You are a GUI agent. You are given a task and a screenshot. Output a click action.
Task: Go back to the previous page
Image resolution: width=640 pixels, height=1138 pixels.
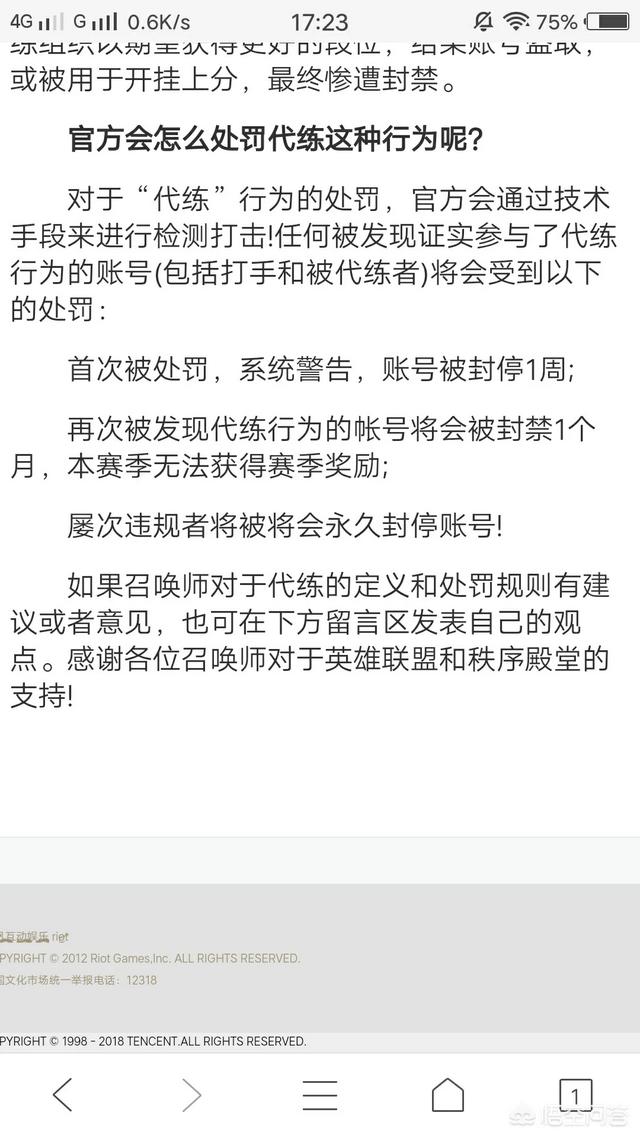click(x=63, y=1094)
